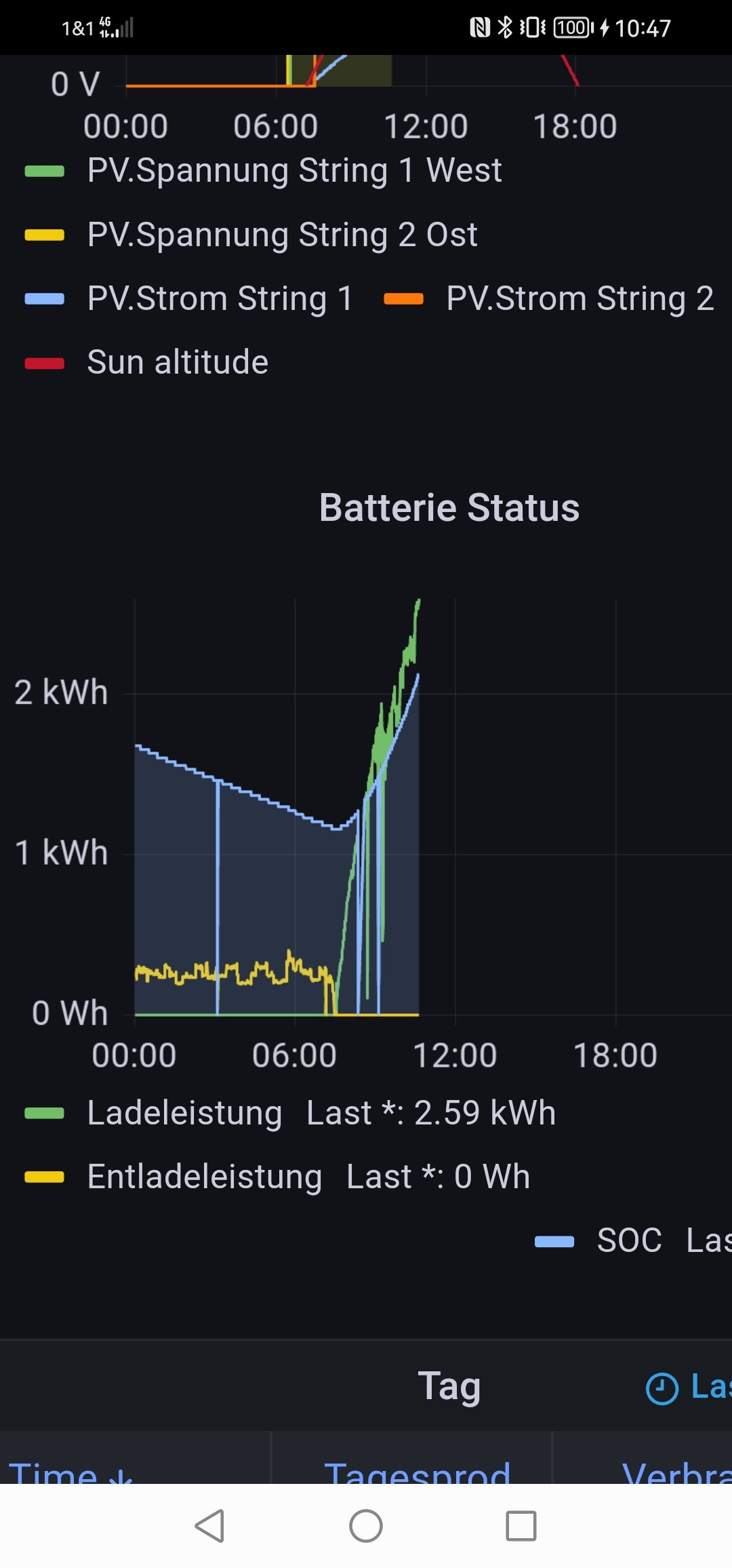Toggle the PV.Spannung String 2 Ost series

click(282, 235)
